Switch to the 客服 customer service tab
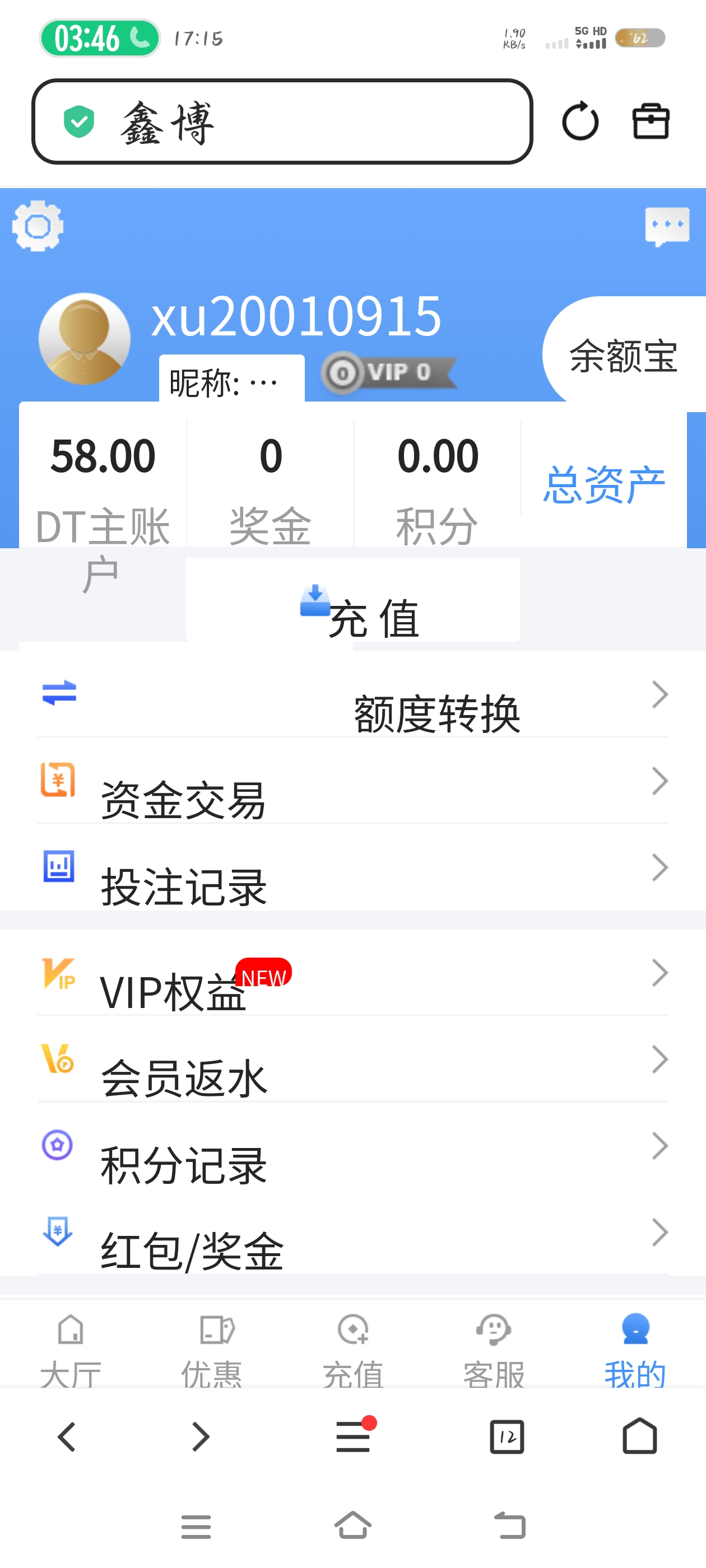The height and width of the screenshot is (1568, 706). click(494, 1348)
